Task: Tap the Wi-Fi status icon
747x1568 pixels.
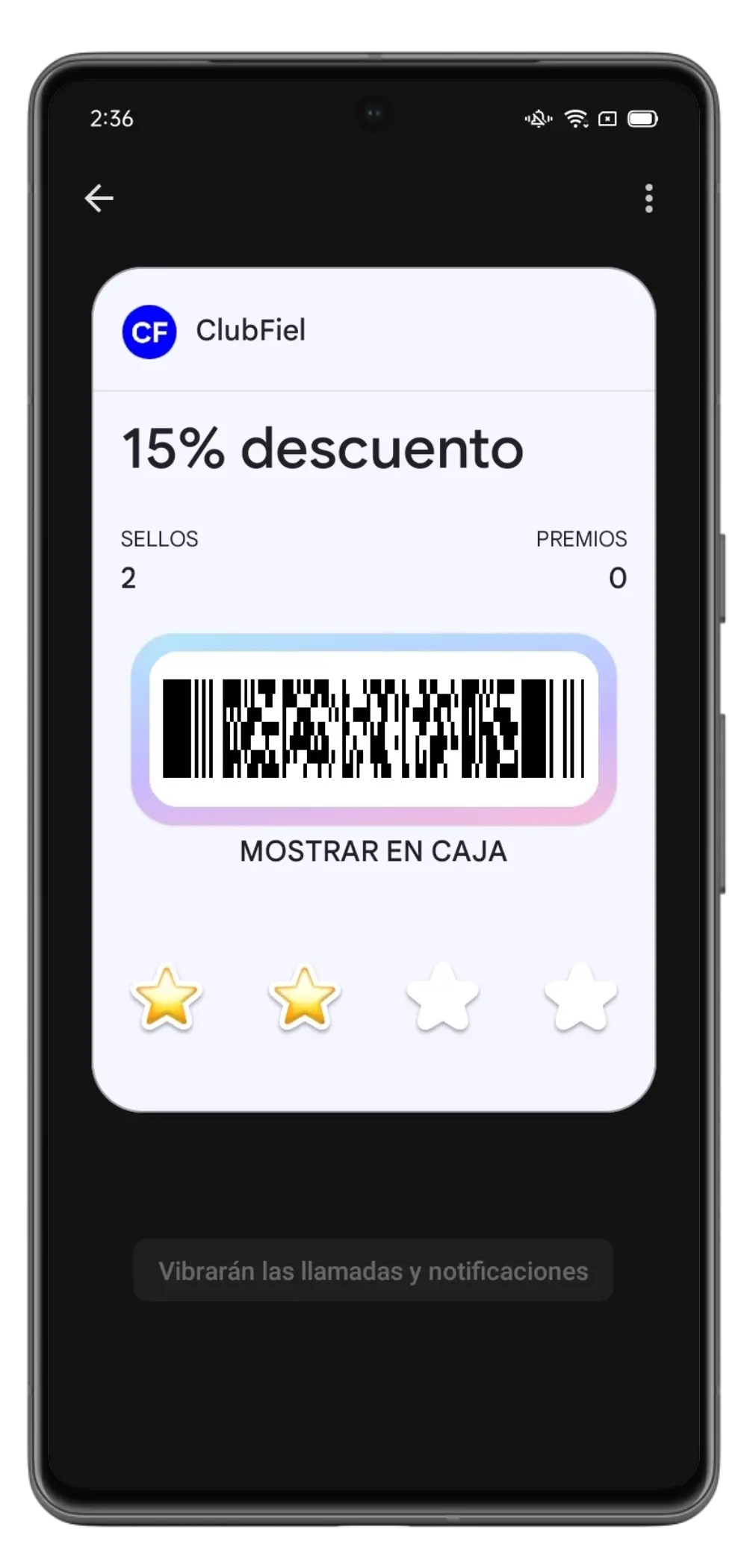Action: point(576,116)
